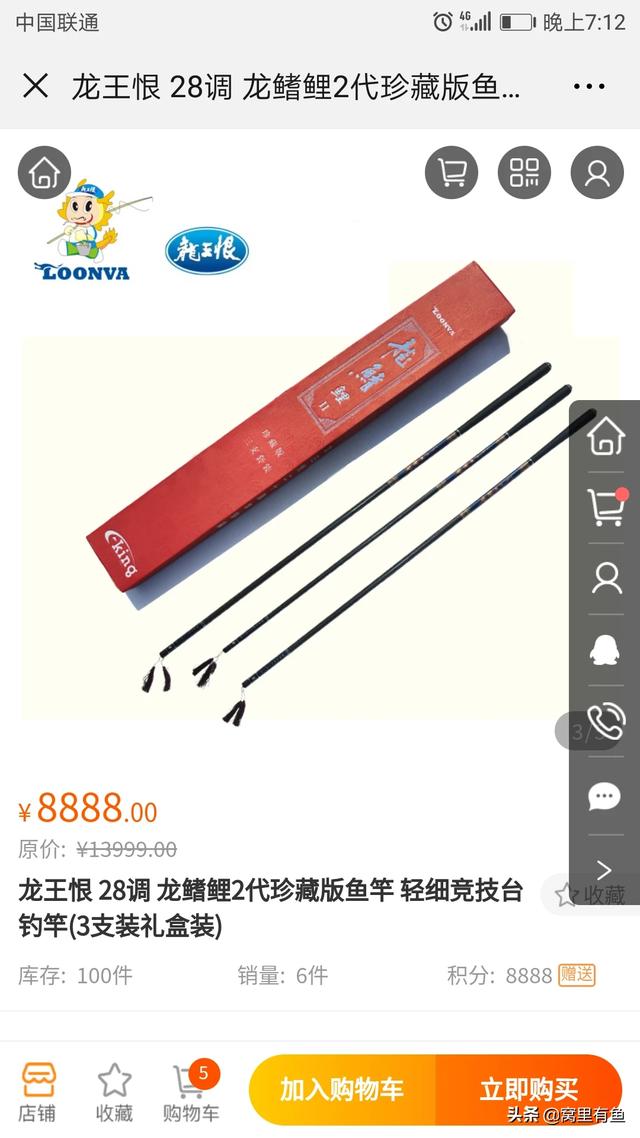Buy now with 立即购买

pos(529,1089)
